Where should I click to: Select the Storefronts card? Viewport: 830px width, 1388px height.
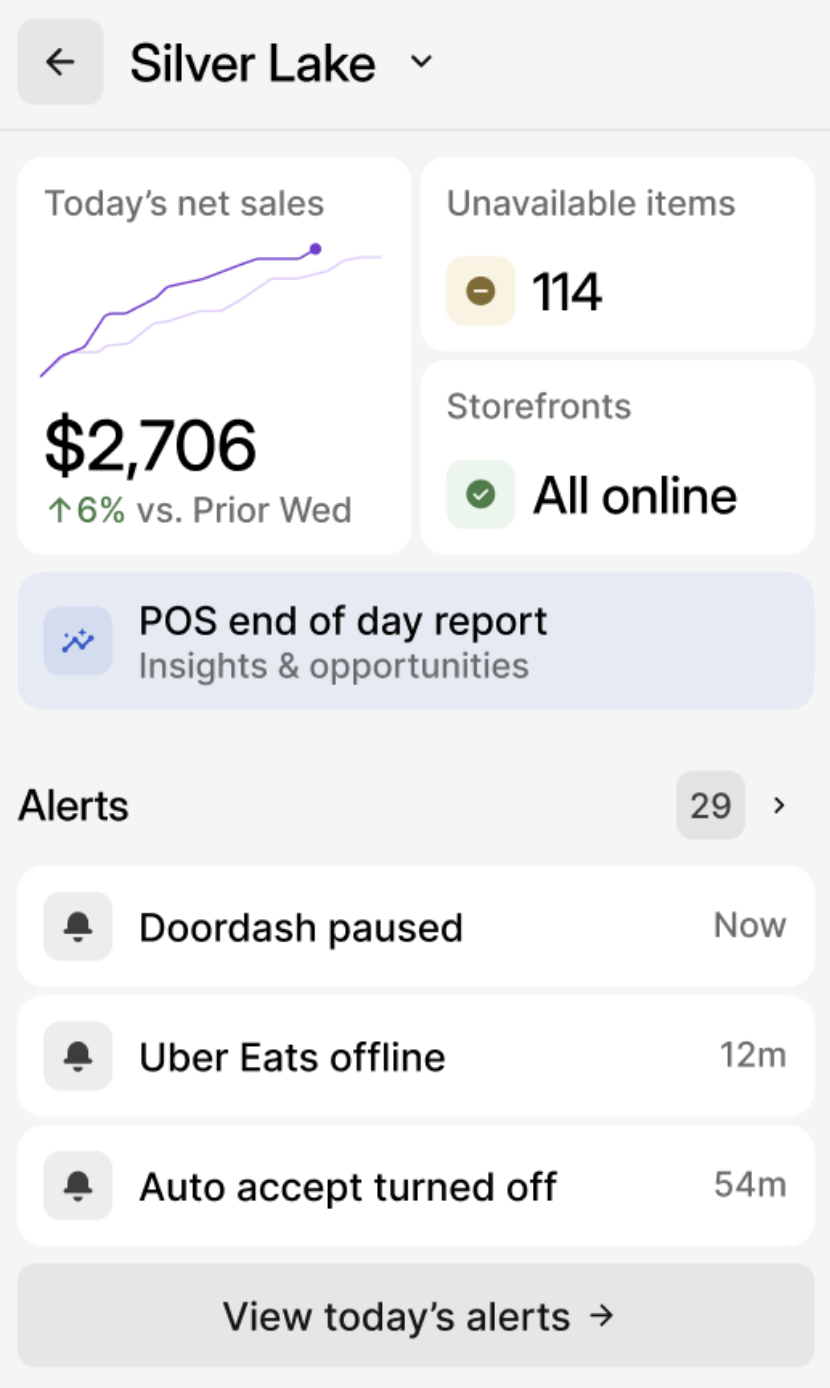click(x=616, y=457)
